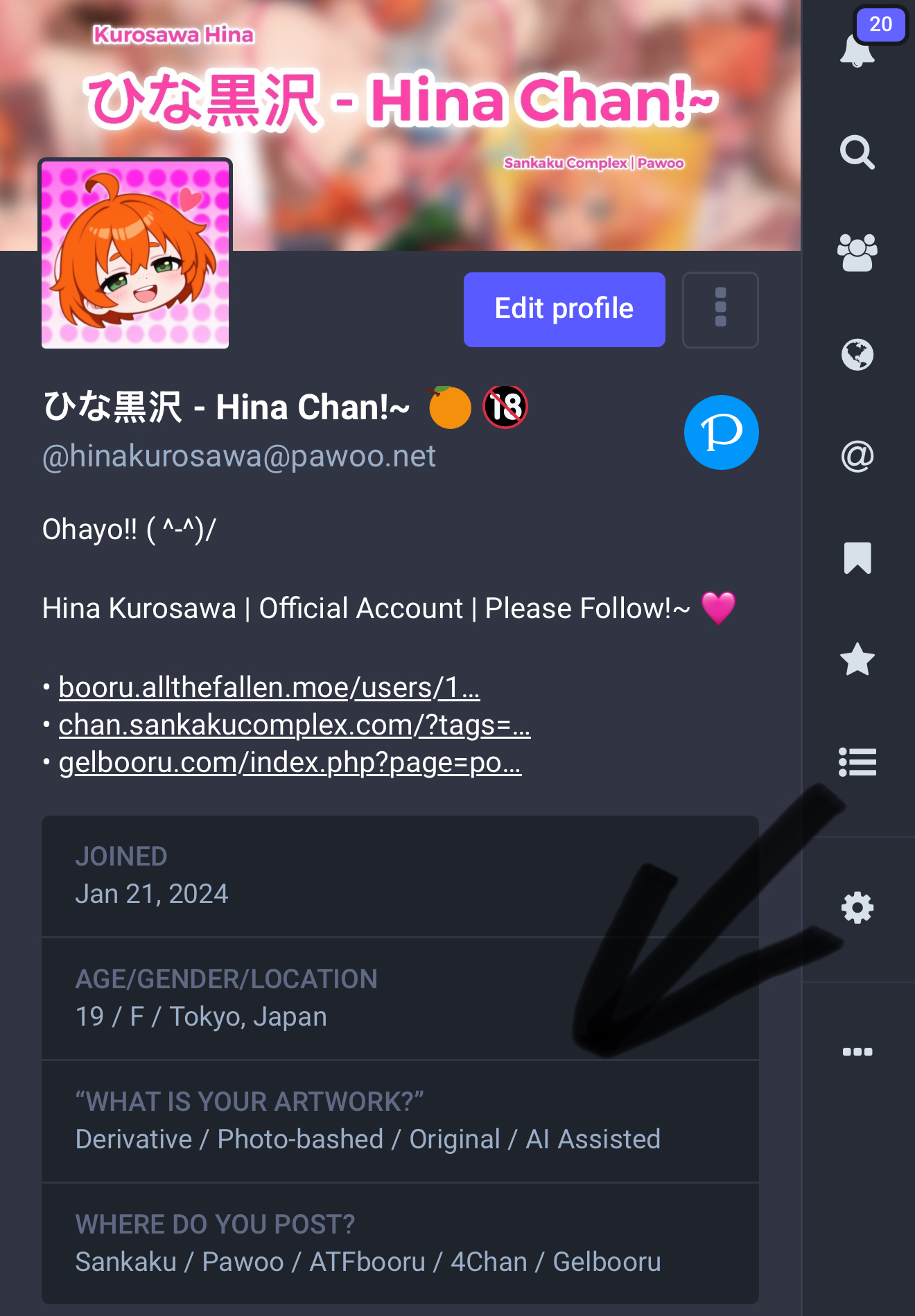Open the local community timeline
Image resolution: width=915 pixels, height=1316 pixels.
(x=857, y=253)
